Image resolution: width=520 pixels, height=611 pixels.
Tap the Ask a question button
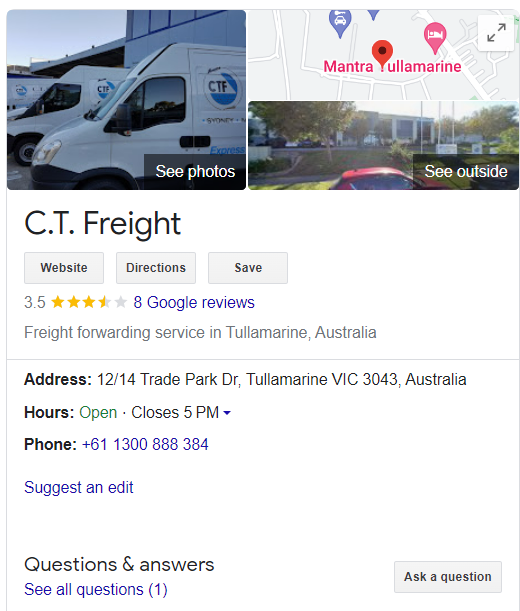(x=448, y=577)
